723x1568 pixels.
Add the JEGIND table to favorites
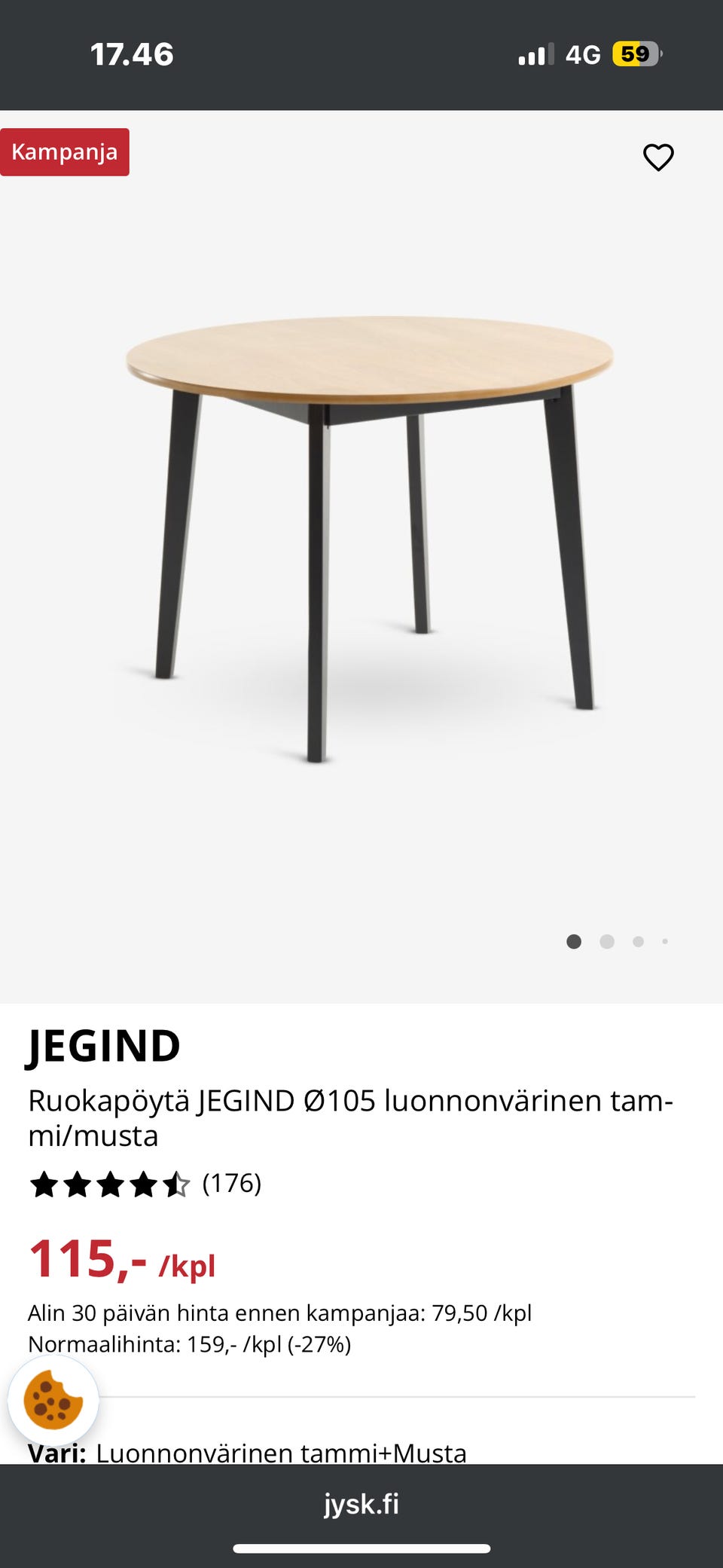coord(657,157)
